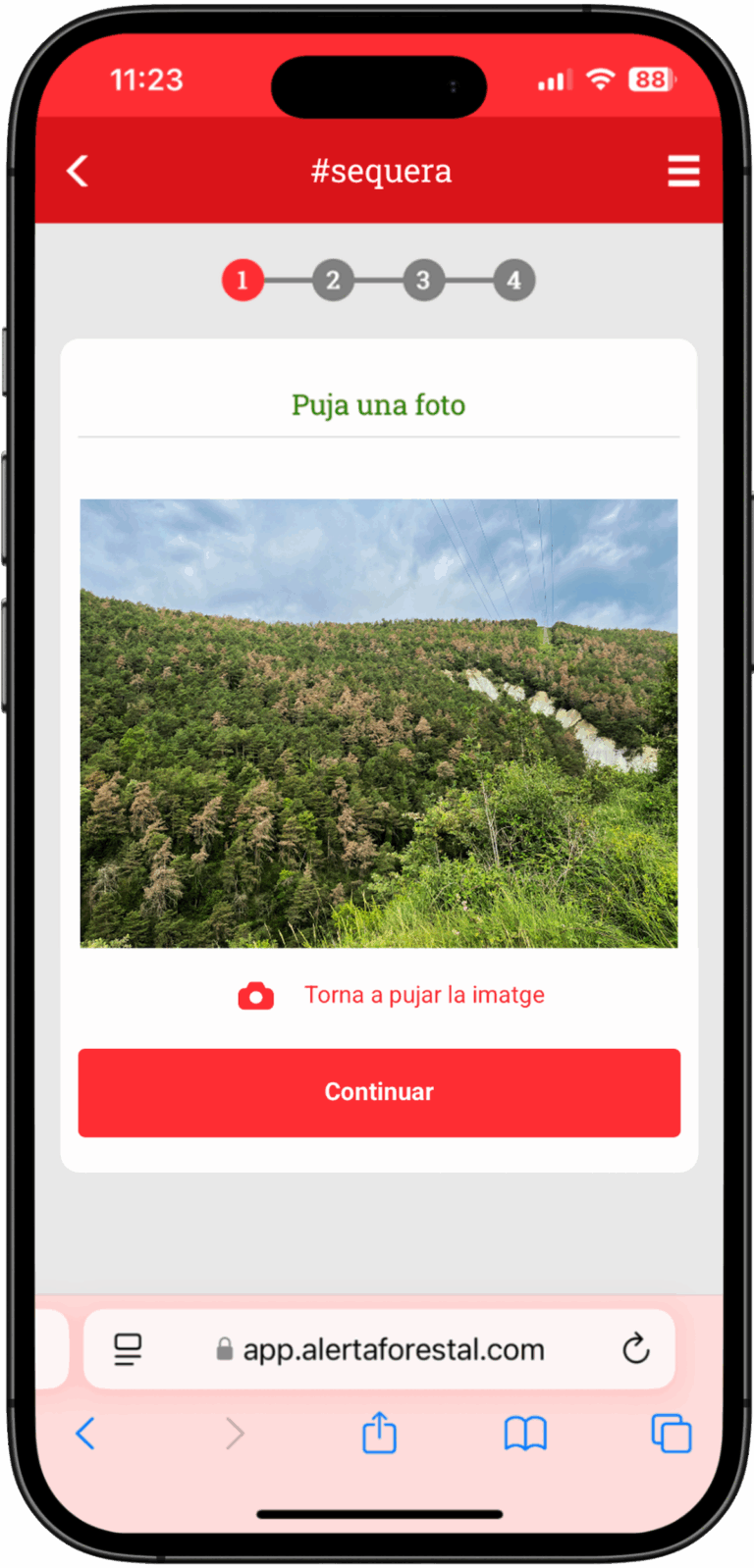The image size is (754, 1568).
Task: Open Safari bookmarks
Action: [525, 1434]
